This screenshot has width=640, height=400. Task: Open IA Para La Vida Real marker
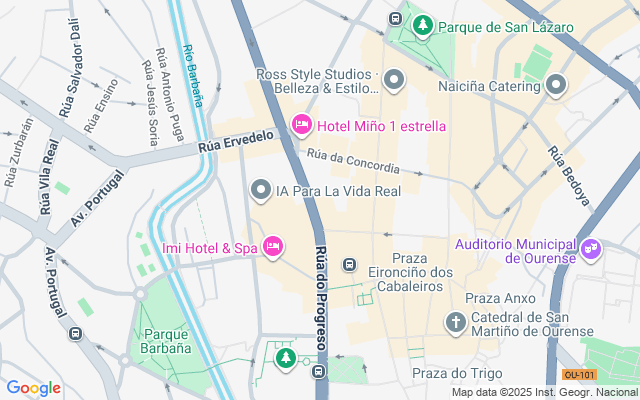click(x=261, y=189)
